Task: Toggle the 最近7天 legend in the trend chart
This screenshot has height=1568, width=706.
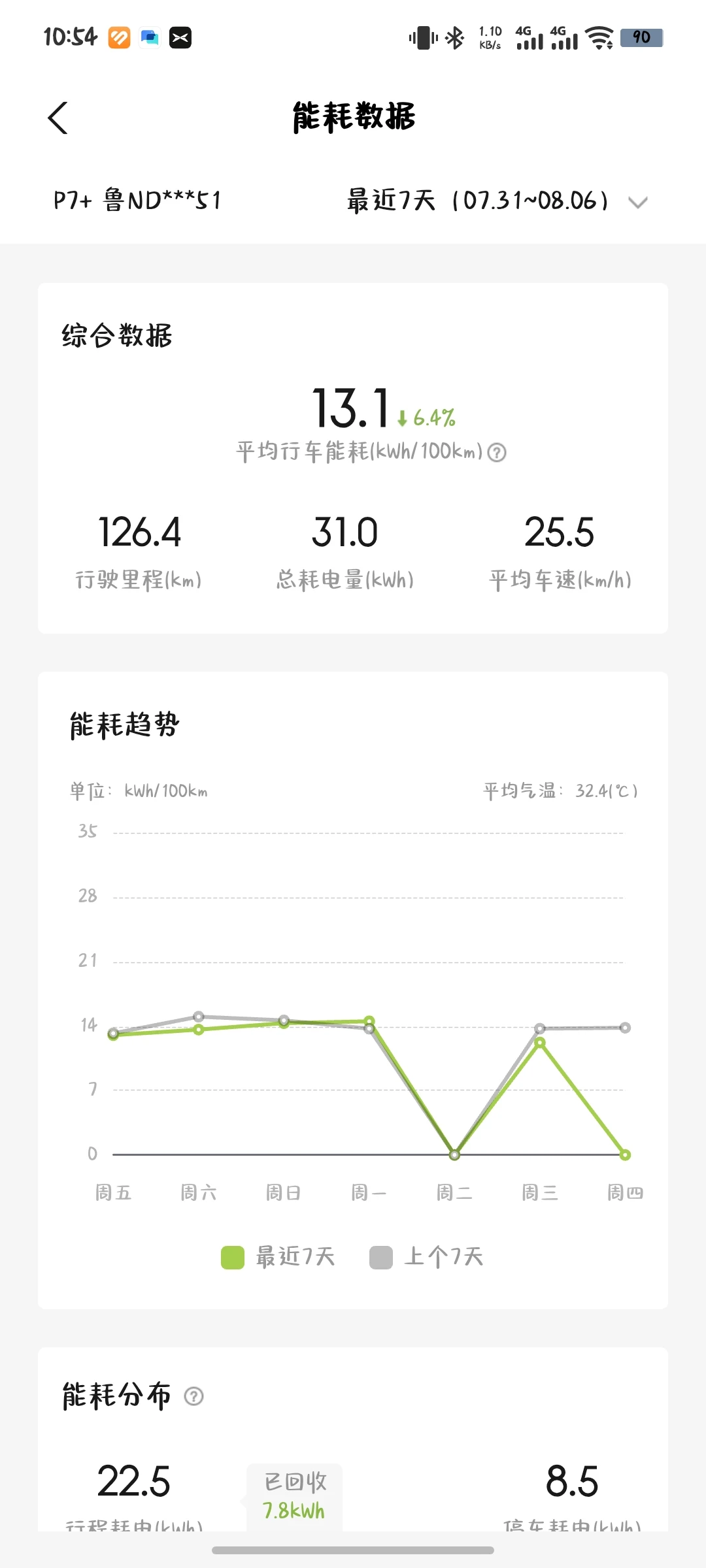Action: click(278, 1257)
